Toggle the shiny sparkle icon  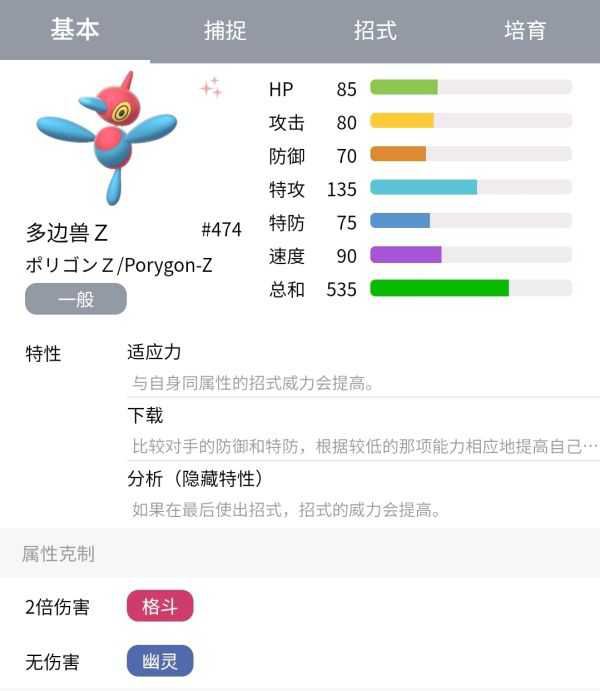[x=211, y=88]
